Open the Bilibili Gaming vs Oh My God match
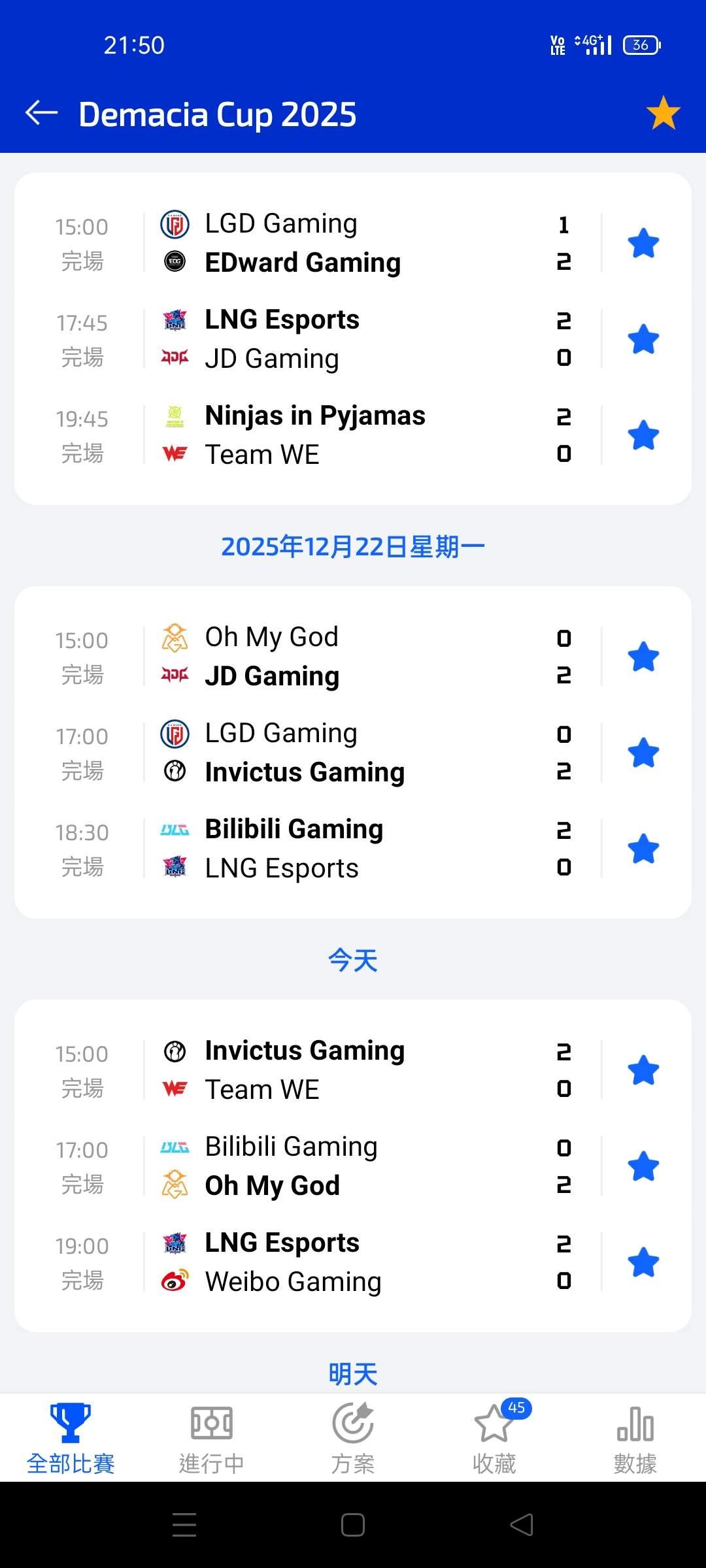 (353, 1166)
